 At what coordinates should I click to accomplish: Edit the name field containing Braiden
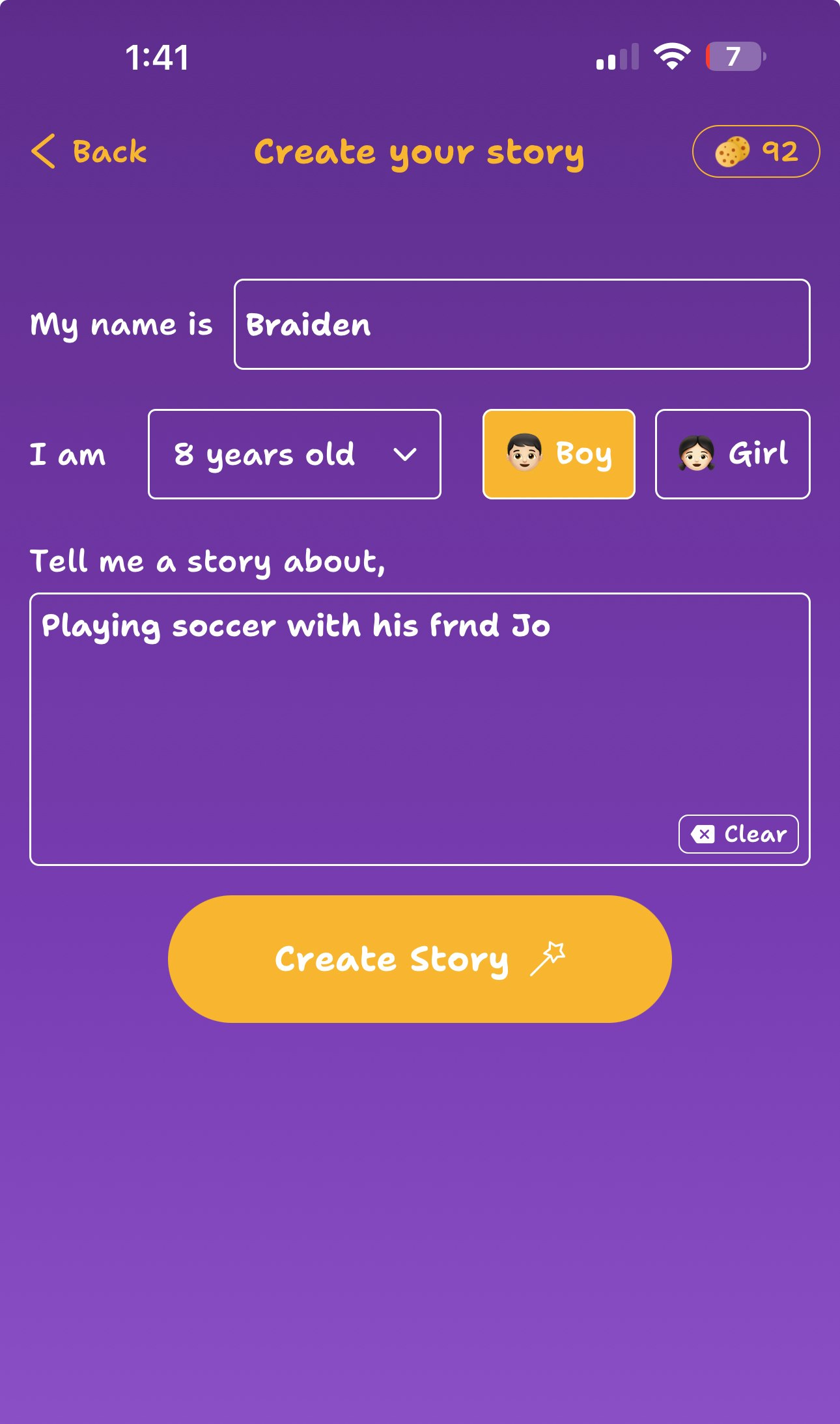point(521,324)
